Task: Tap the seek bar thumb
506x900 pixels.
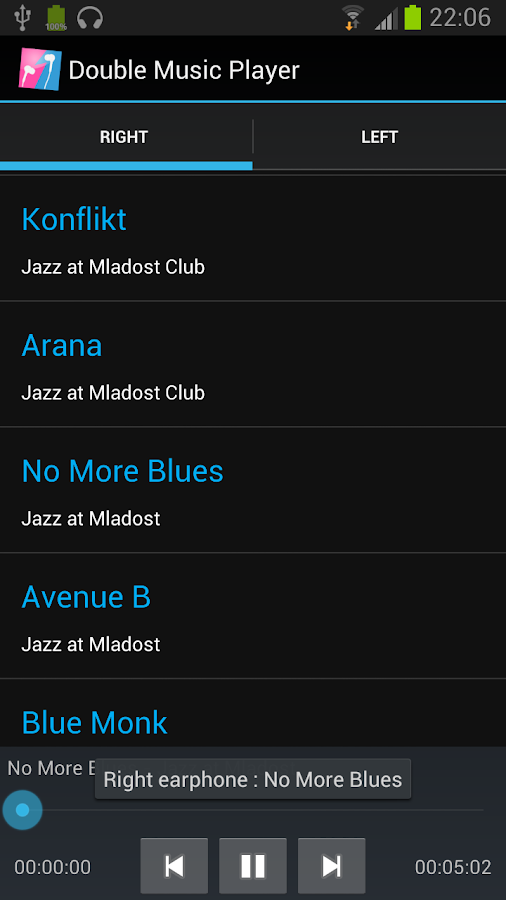Action: coord(22,810)
